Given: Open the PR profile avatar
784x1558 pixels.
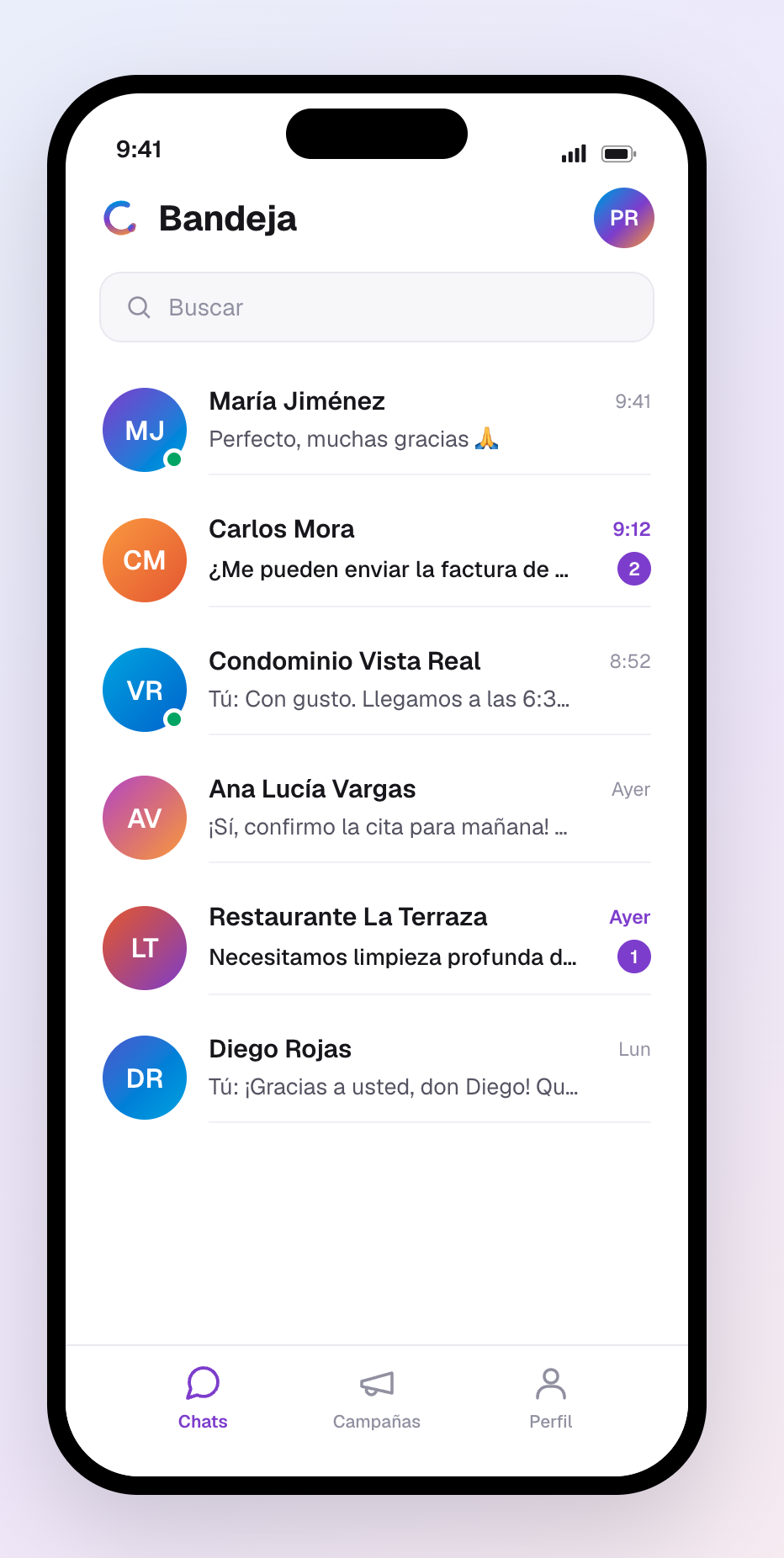Looking at the screenshot, I should (623, 218).
